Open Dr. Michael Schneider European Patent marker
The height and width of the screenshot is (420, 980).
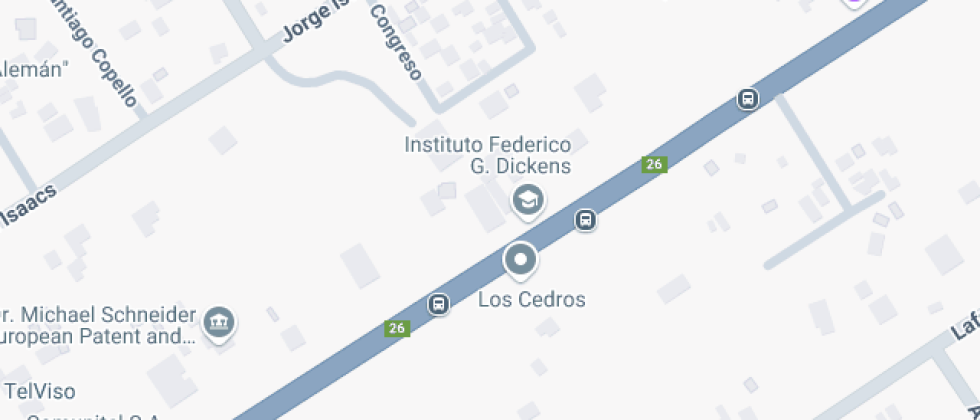[218, 322]
